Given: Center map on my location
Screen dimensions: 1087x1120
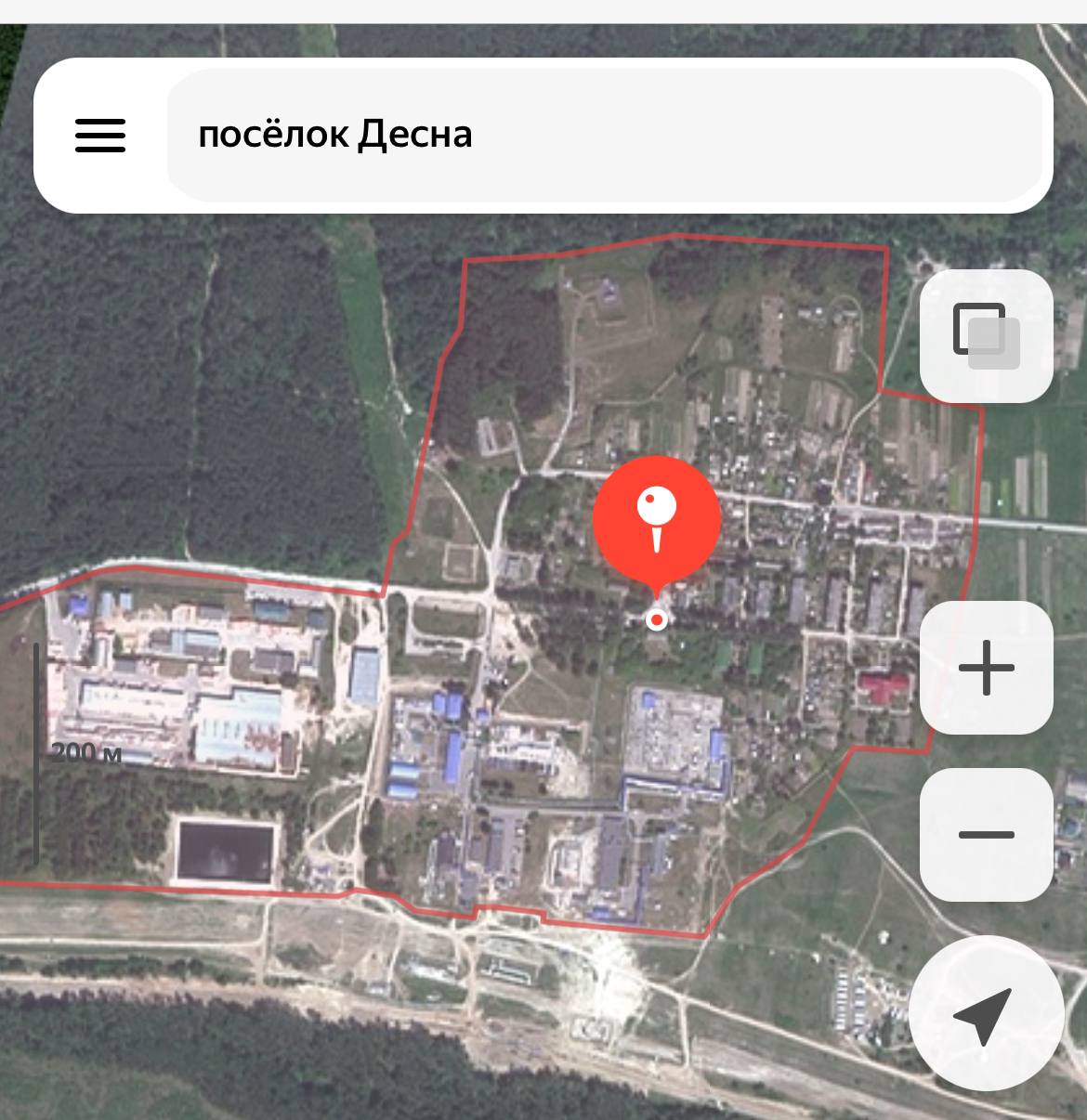Looking at the screenshot, I should pyautogui.click(x=985, y=1017).
